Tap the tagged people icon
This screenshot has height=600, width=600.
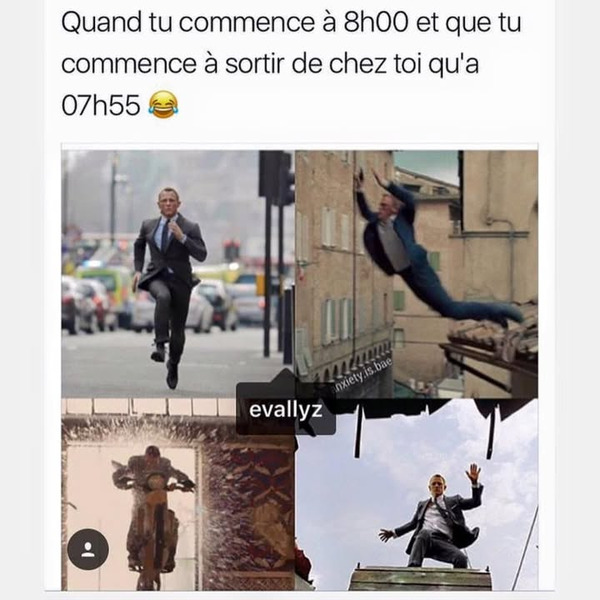[88, 549]
